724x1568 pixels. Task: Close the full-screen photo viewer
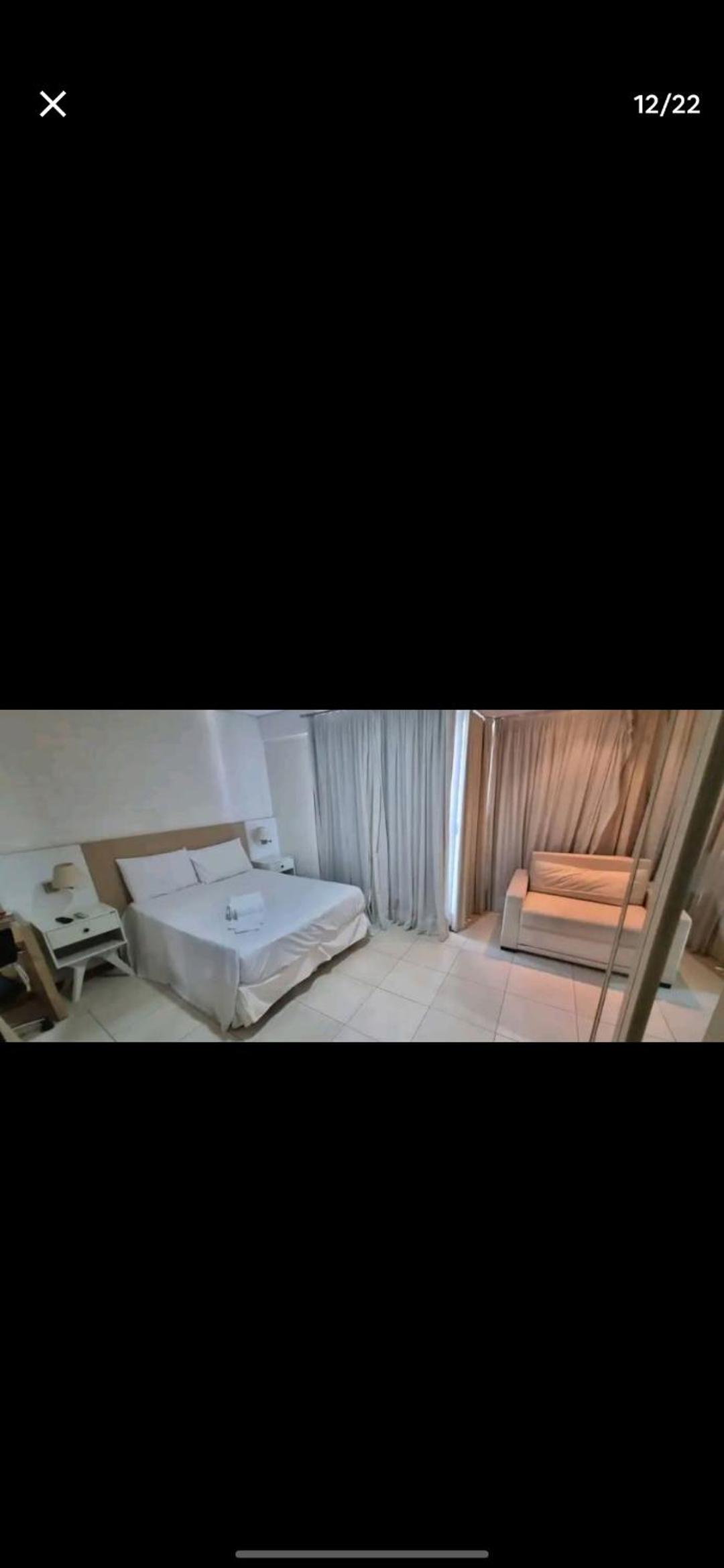point(53,105)
